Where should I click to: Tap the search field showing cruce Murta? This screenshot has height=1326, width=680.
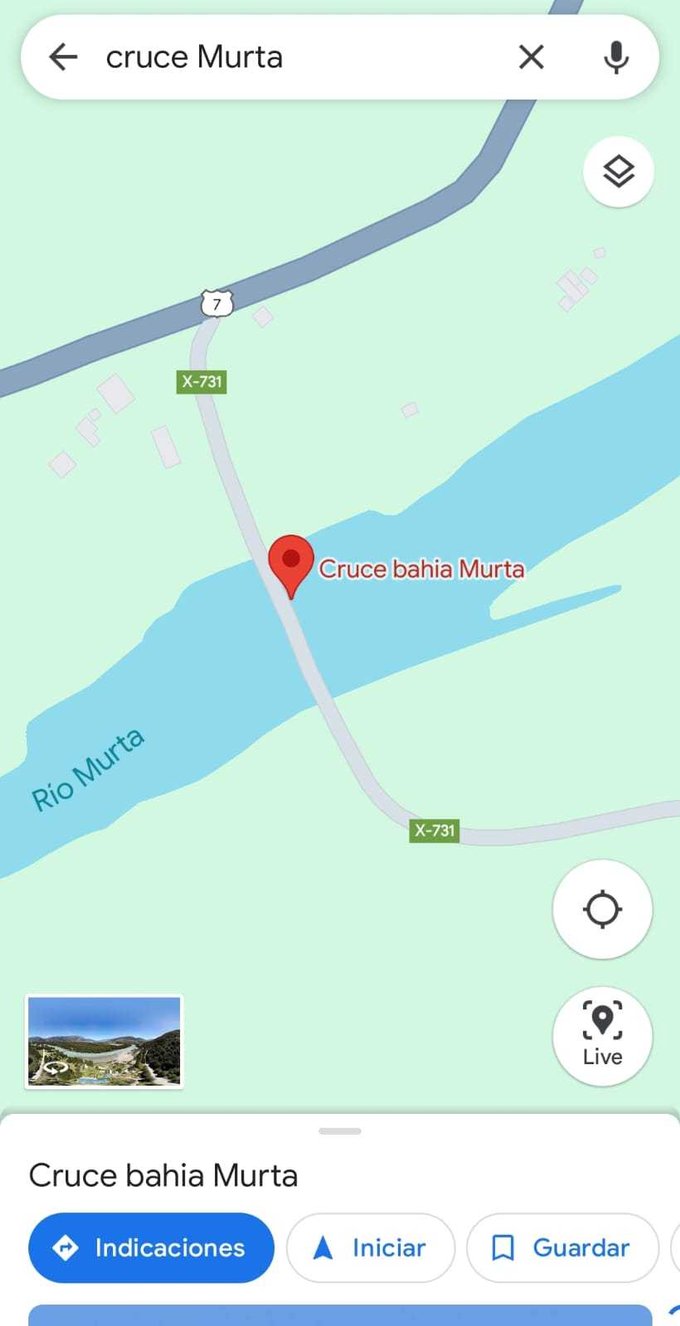pos(300,57)
